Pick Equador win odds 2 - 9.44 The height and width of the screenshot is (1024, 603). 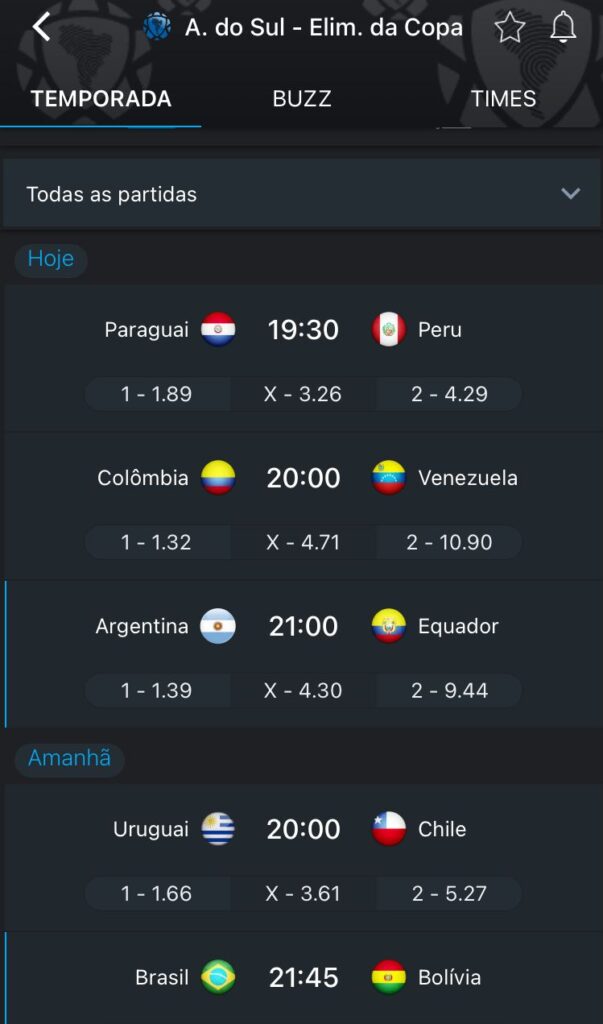click(449, 690)
